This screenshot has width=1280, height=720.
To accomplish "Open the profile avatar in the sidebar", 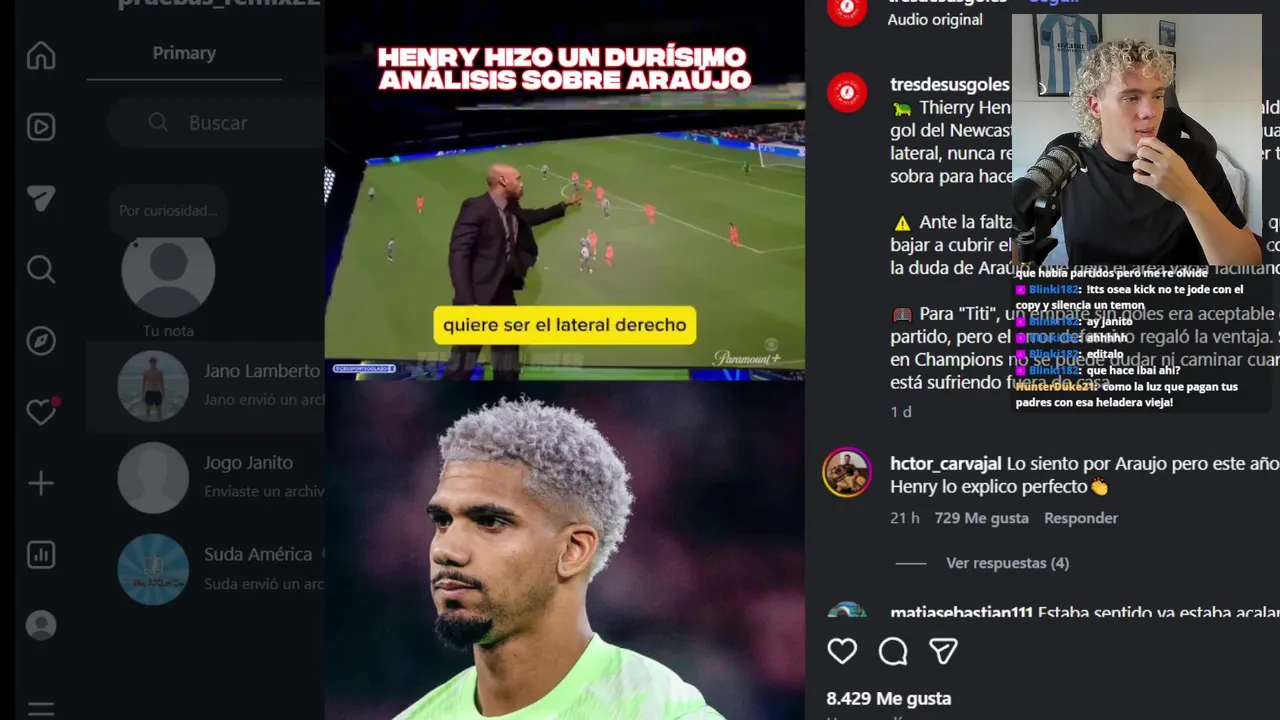I will pos(41,625).
